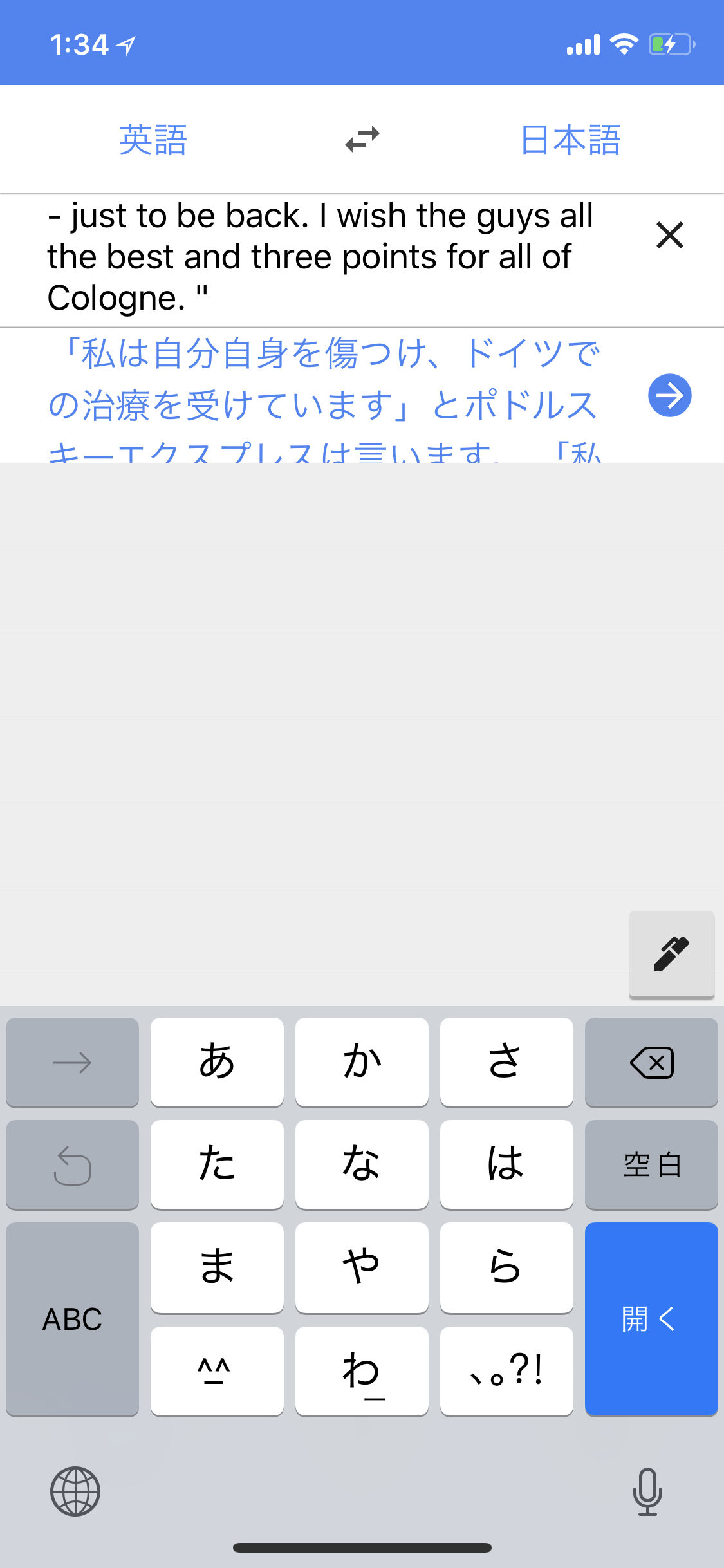Open the full translation arrow
Screen dimensions: 724x1568
pyautogui.click(x=669, y=395)
